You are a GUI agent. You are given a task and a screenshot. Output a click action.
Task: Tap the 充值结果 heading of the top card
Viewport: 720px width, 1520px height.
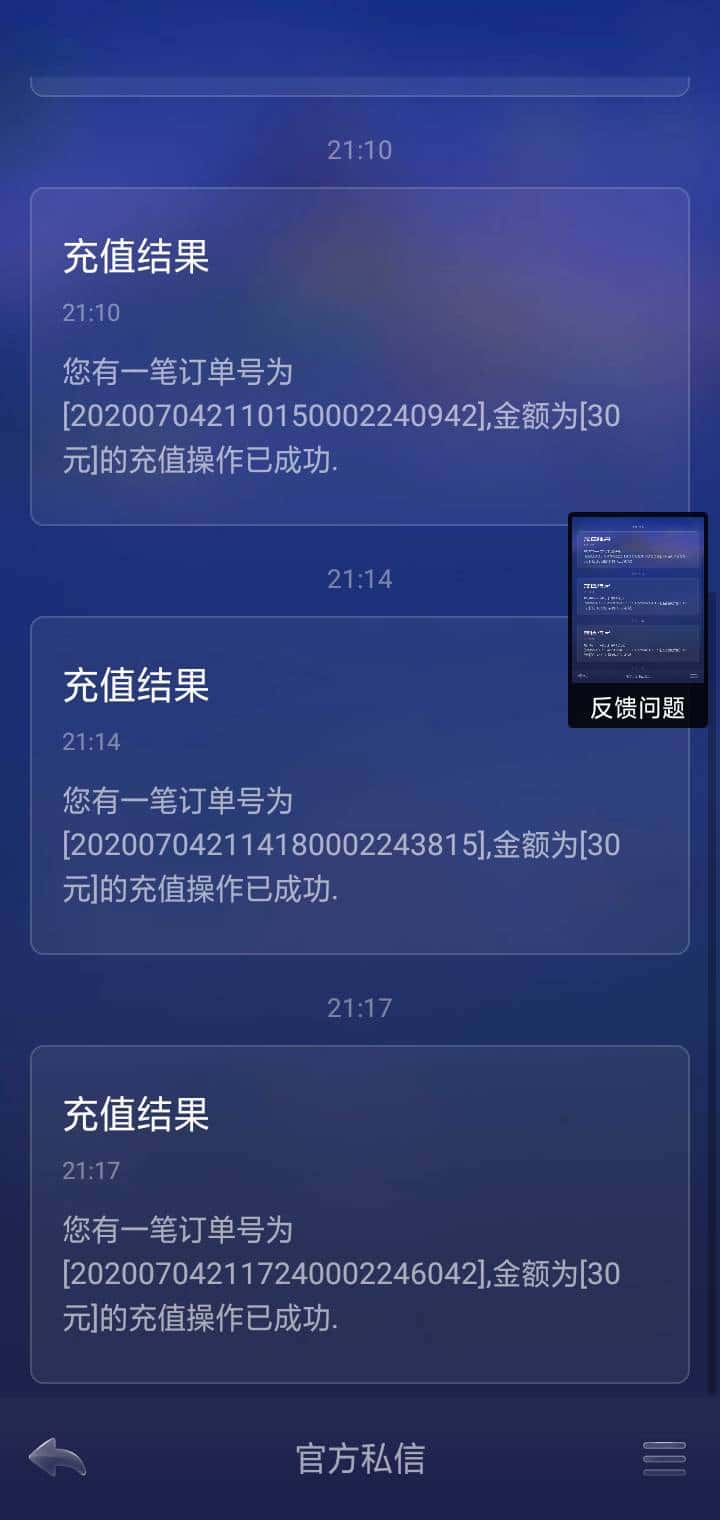click(134, 257)
